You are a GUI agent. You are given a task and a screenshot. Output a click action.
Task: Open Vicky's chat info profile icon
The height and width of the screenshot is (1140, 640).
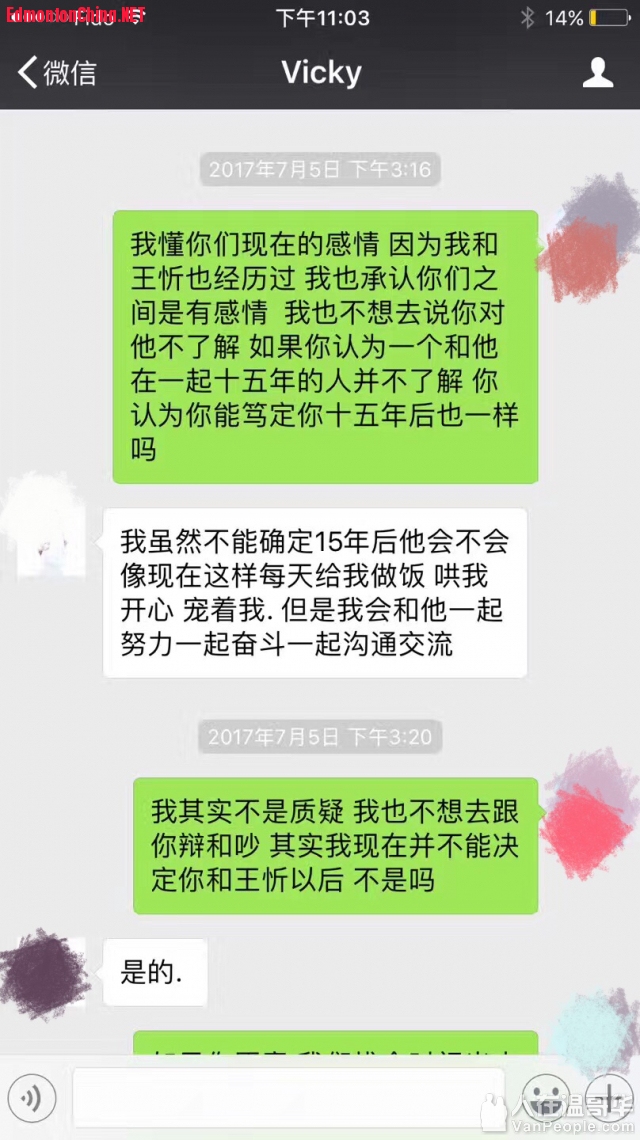[597, 73]
